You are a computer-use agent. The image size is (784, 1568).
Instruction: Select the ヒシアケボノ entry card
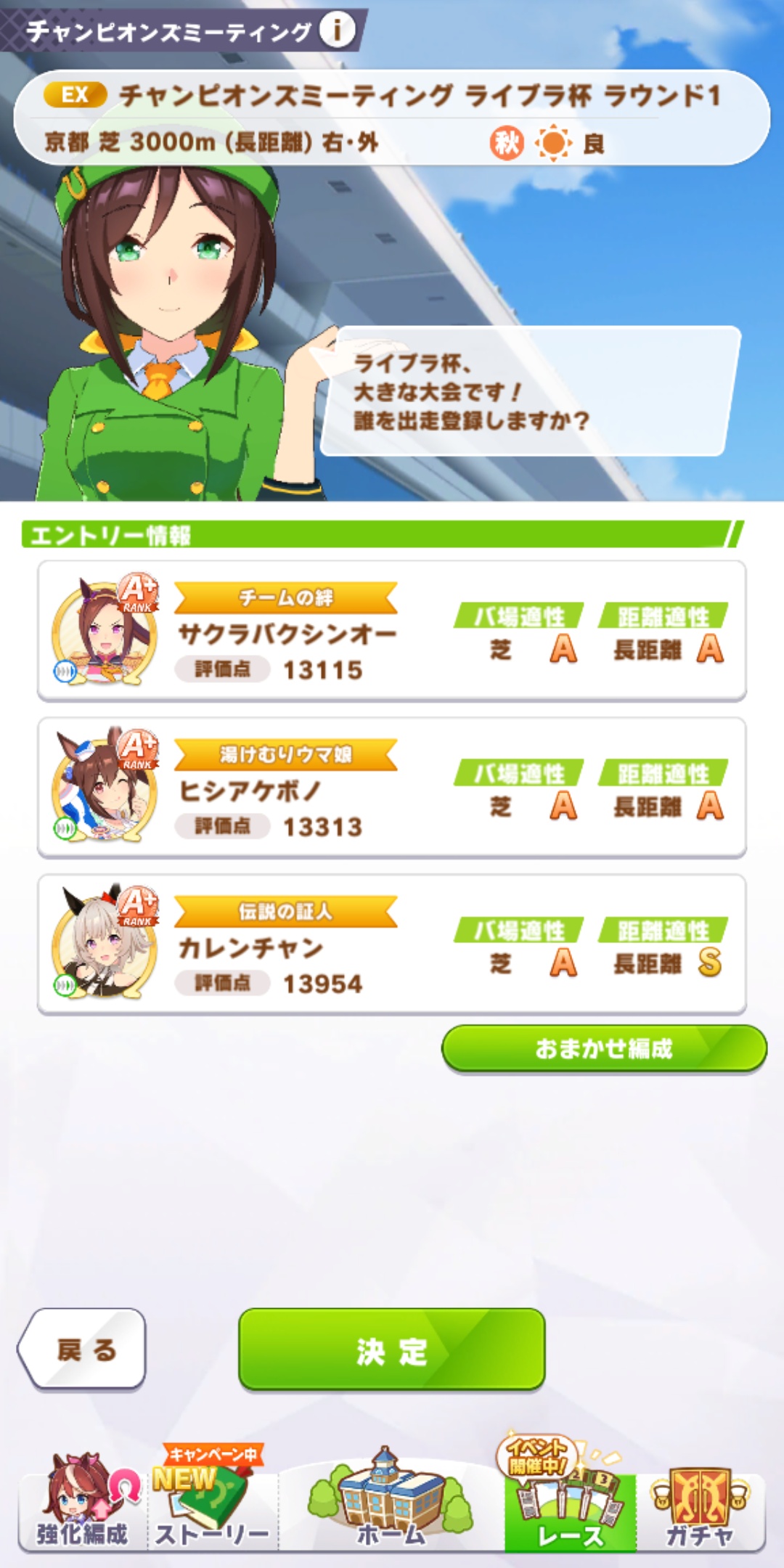(391, 788)
